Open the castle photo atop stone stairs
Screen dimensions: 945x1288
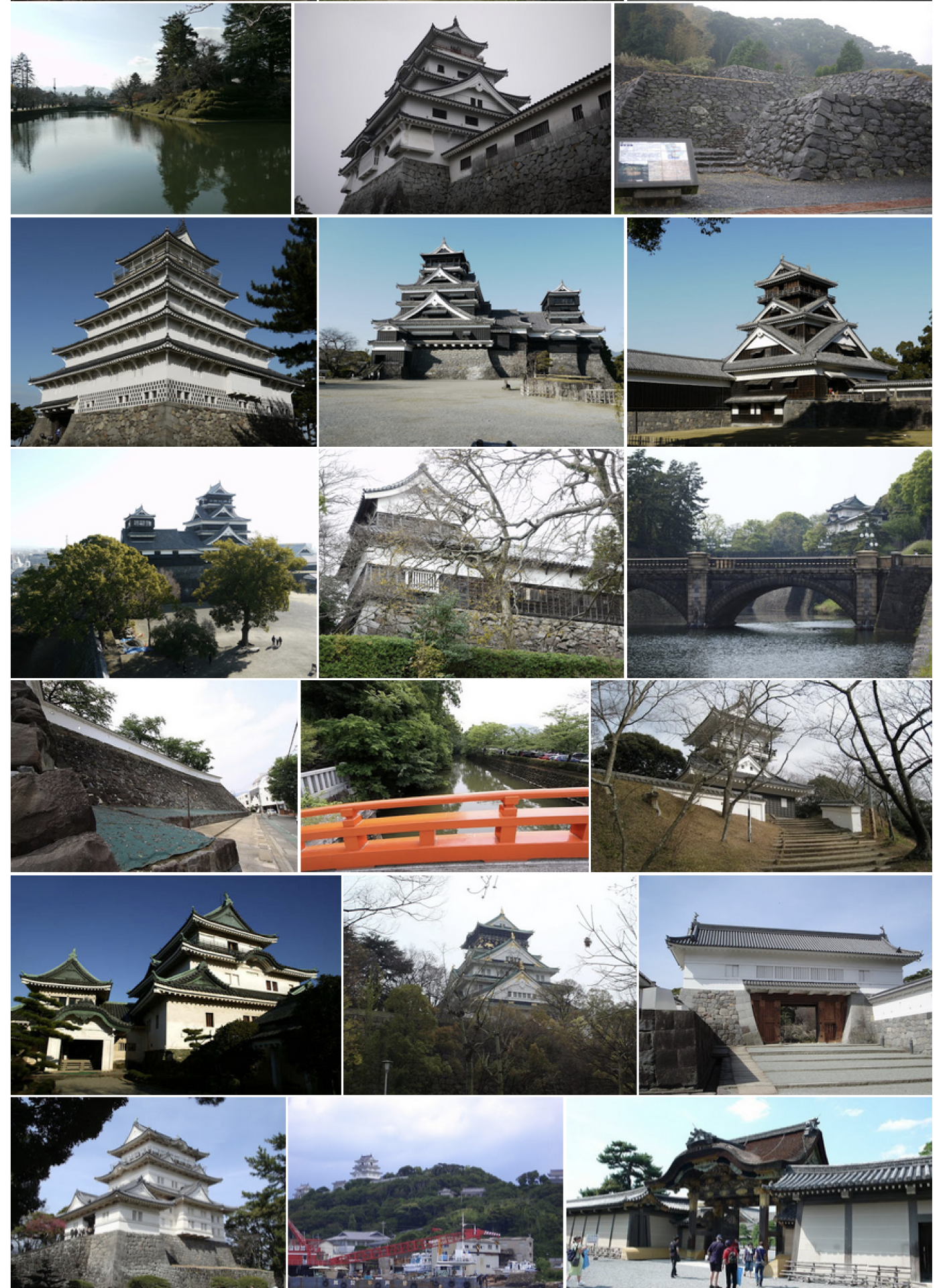pyautogui.click(x=761, y=775)
